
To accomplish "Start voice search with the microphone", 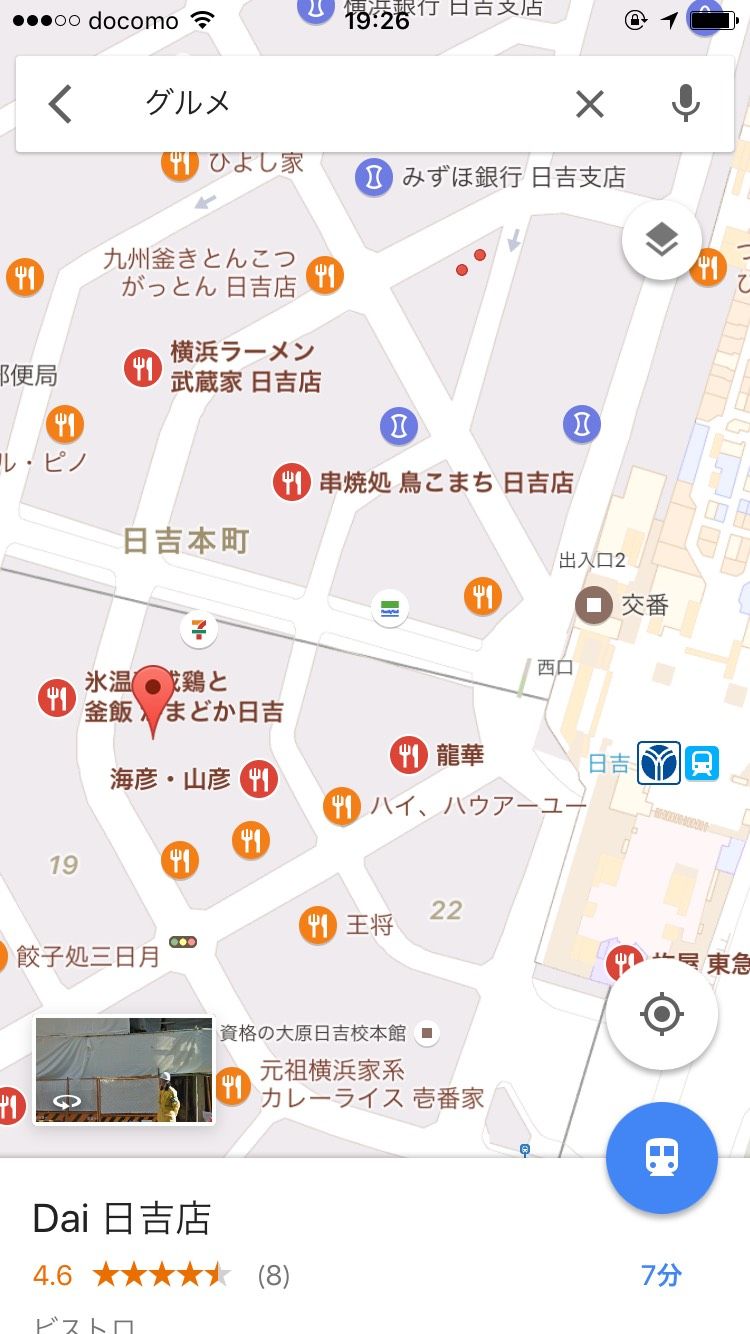I will [x=685, y=104].
